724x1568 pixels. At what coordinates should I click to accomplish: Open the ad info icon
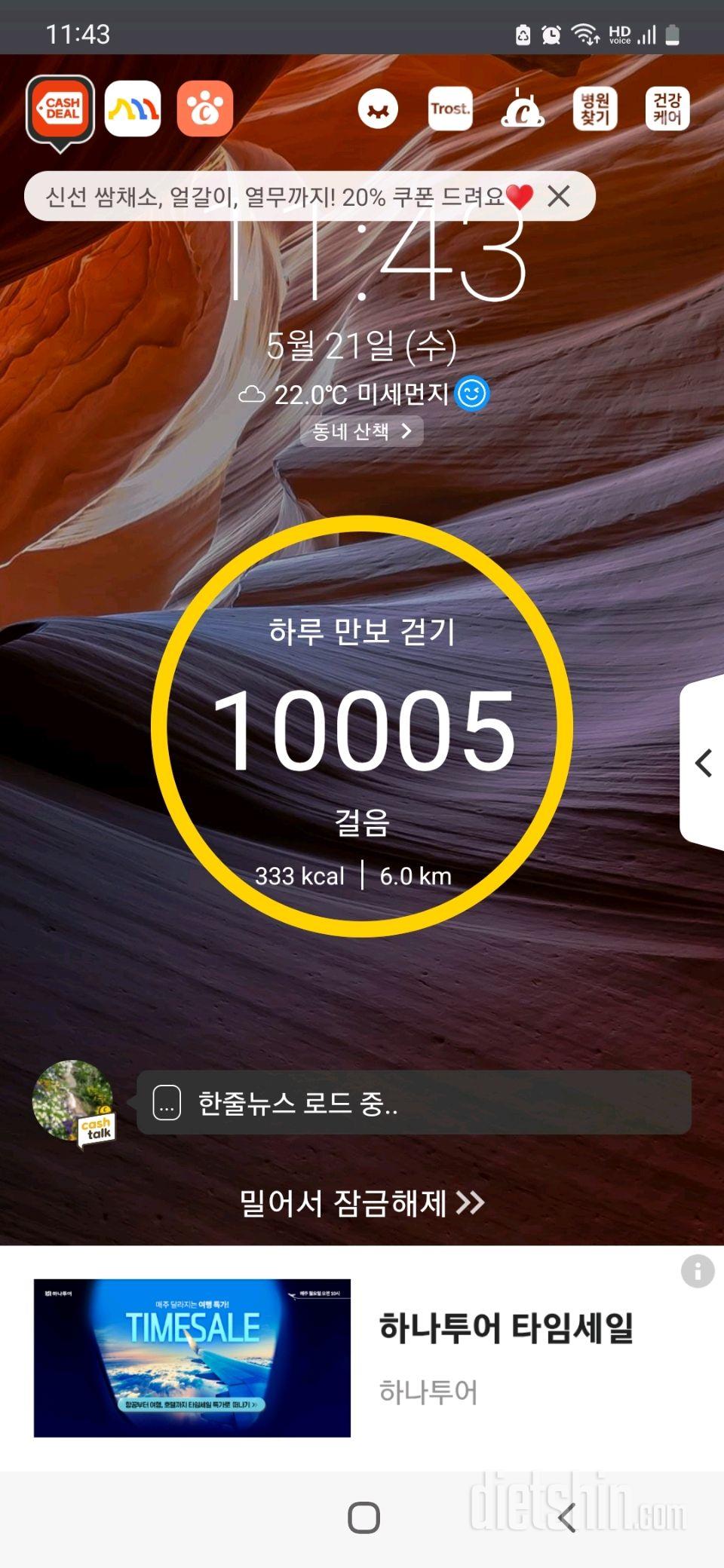point(698,1272)
